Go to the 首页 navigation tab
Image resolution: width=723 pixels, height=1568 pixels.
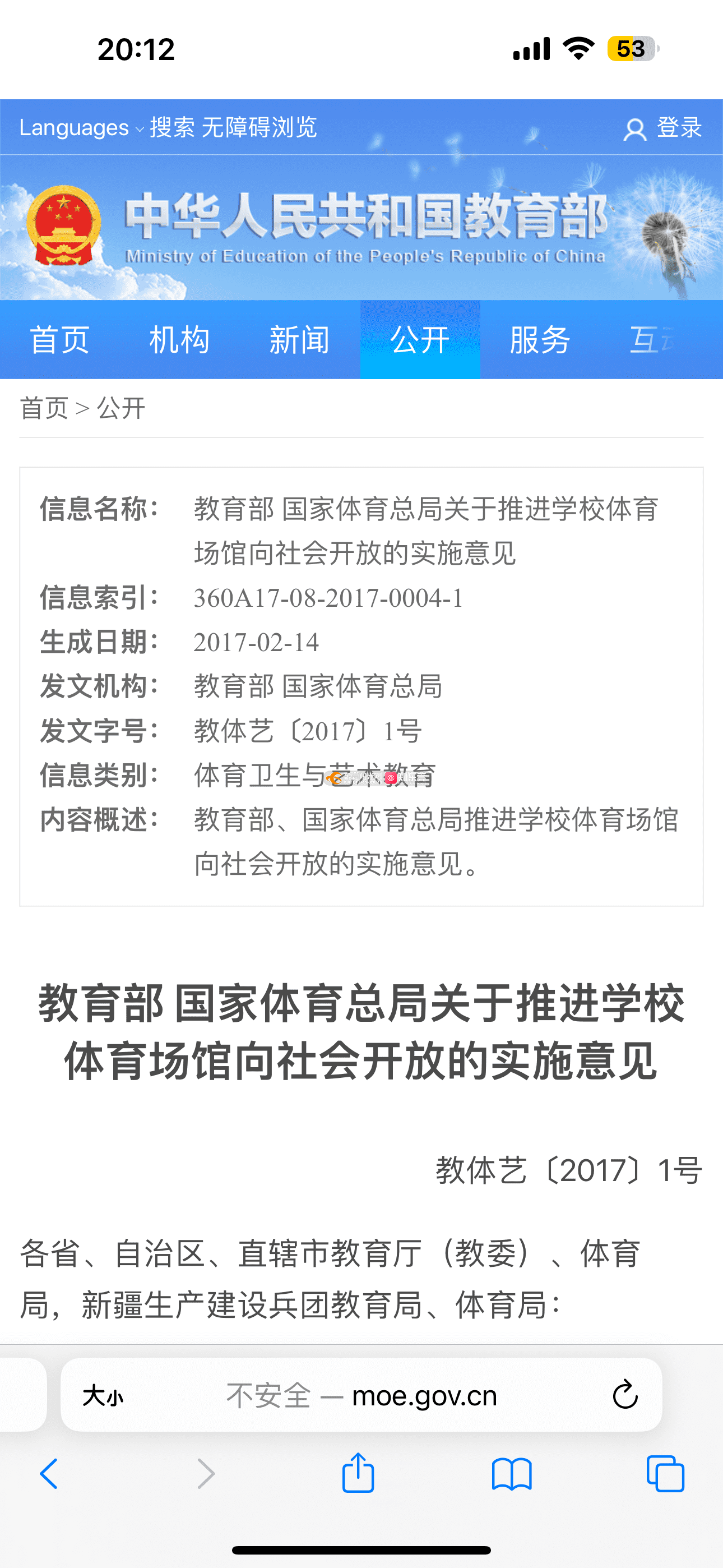(x=59, y=340)
